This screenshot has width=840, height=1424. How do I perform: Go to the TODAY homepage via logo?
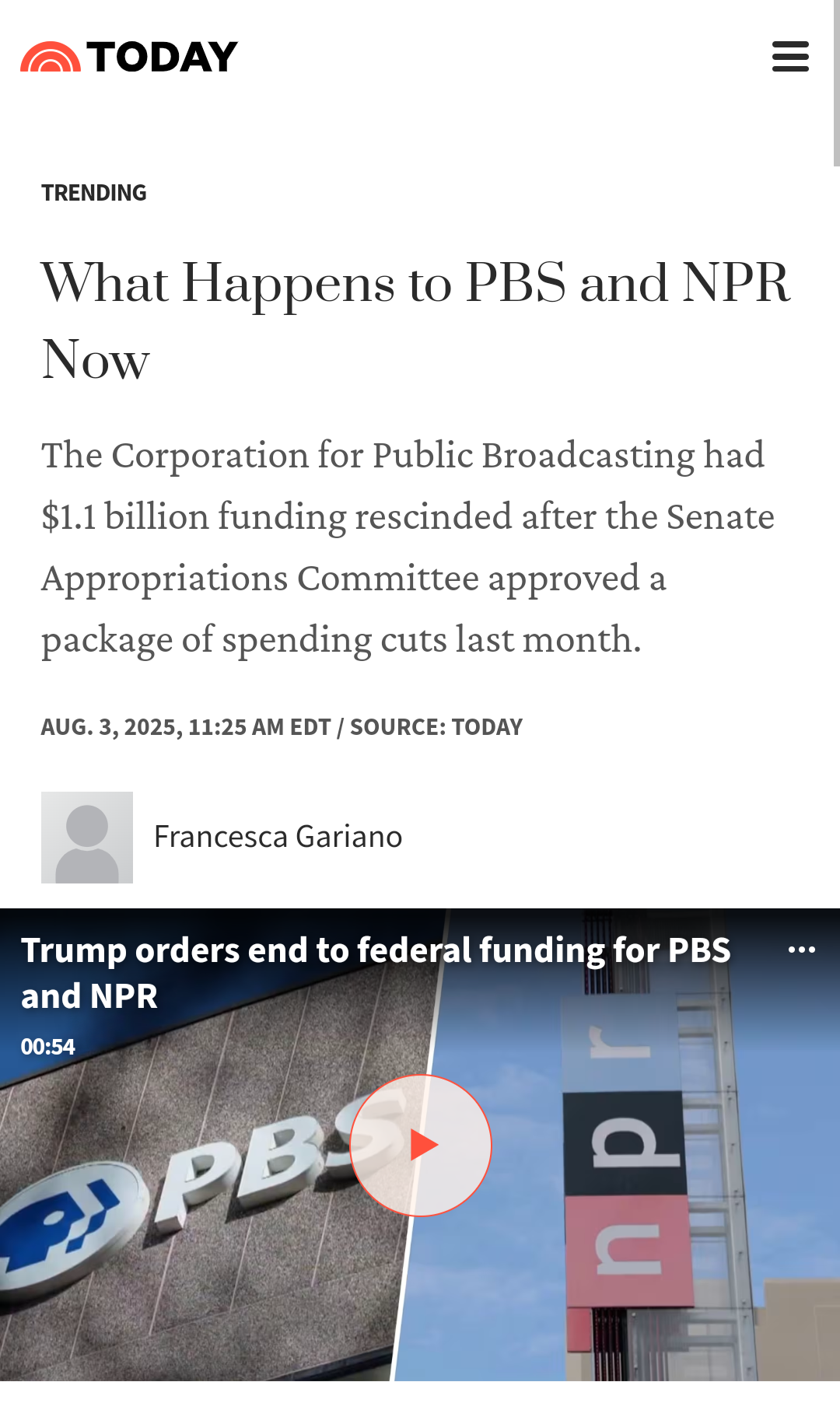click(129, 57)
